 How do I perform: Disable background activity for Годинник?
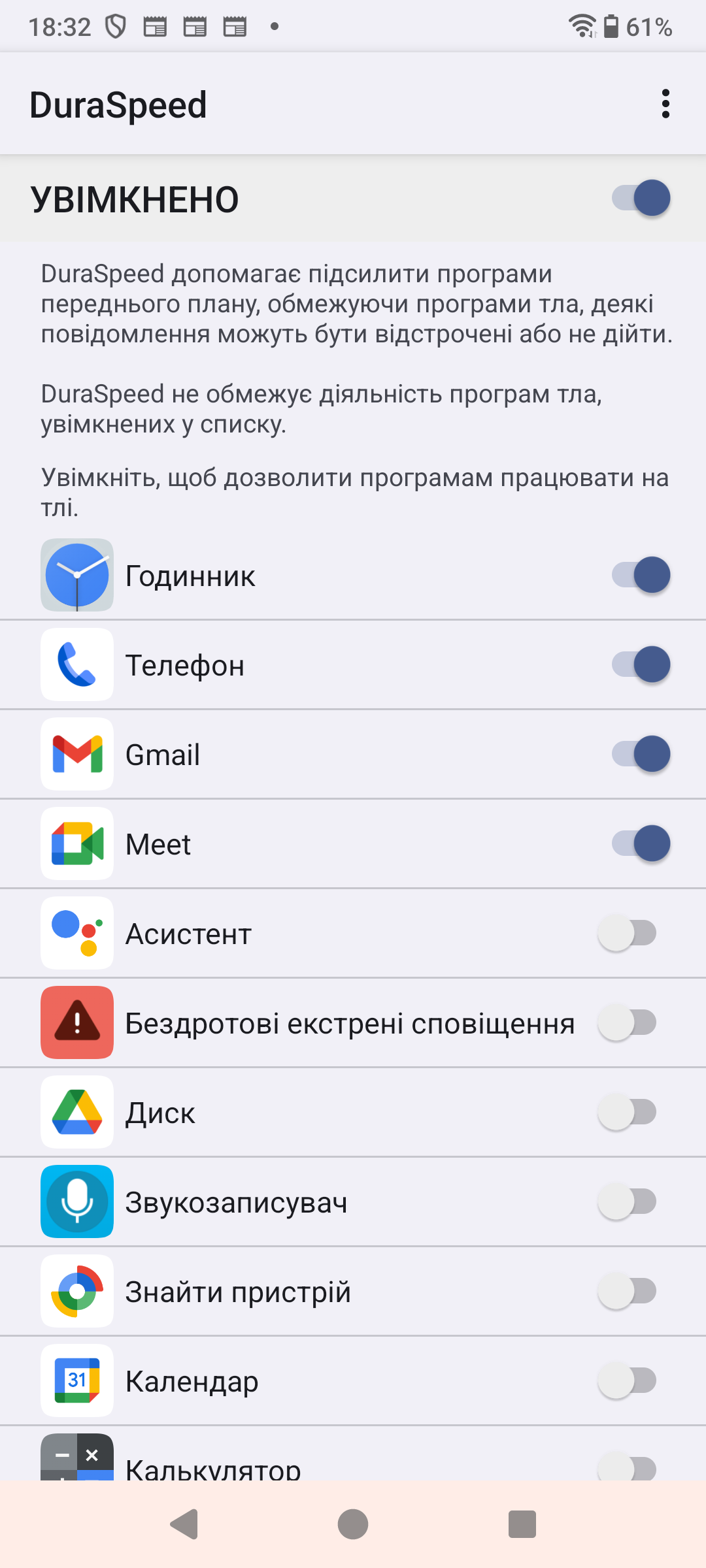[641, 575]
